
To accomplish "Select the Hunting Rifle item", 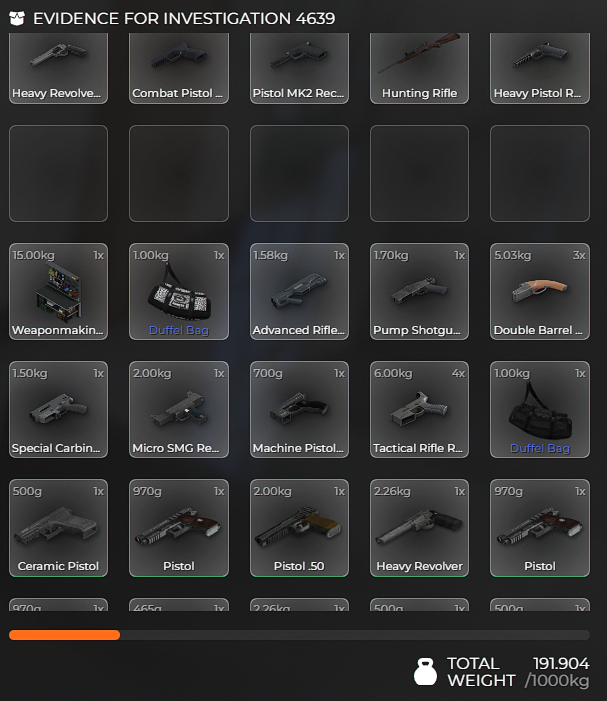I will point(419,66).
